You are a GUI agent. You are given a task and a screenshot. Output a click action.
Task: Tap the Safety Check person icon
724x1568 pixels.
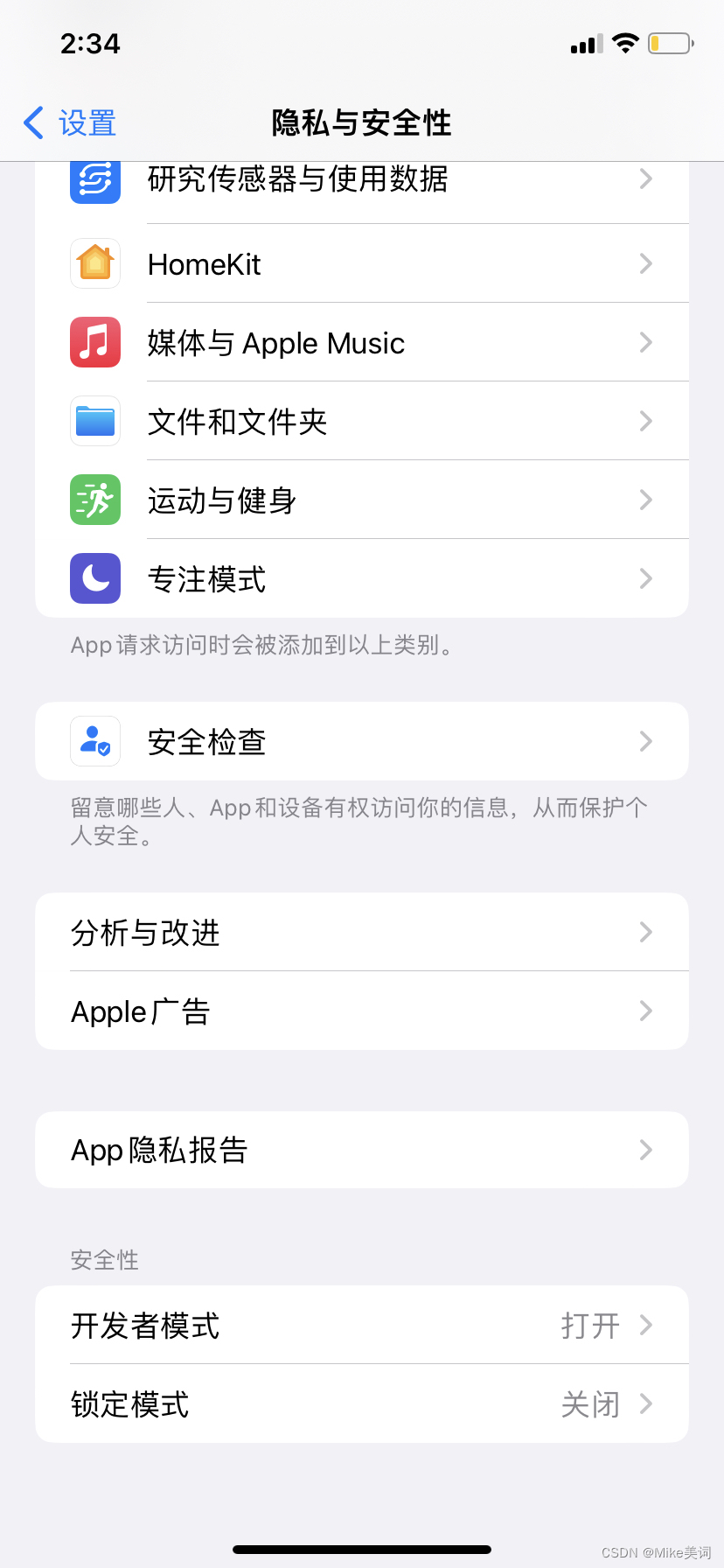coord(94,741)
